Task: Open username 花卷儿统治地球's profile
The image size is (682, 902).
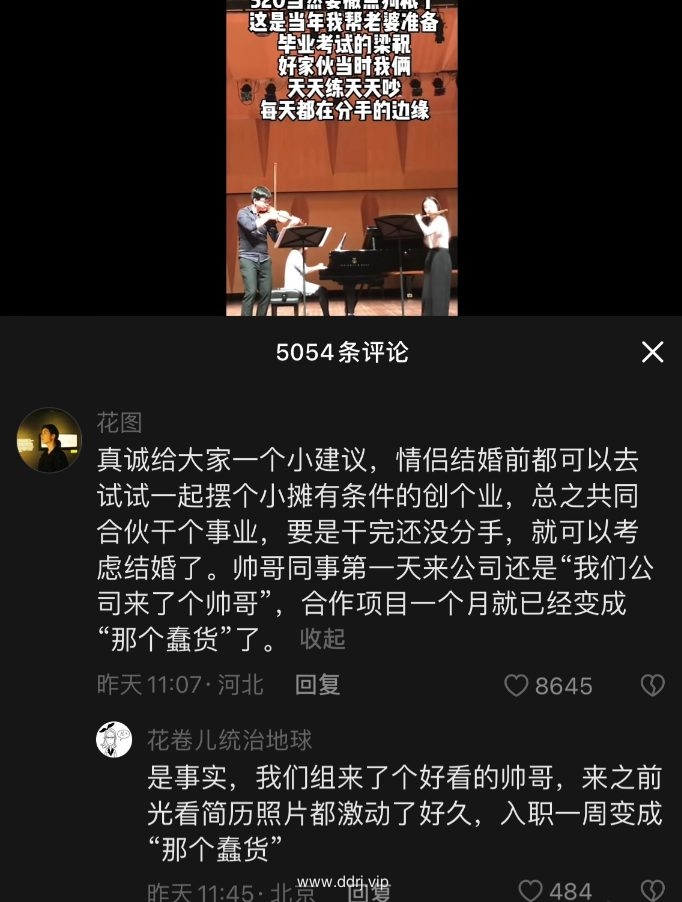Action: tap(229, 740)
